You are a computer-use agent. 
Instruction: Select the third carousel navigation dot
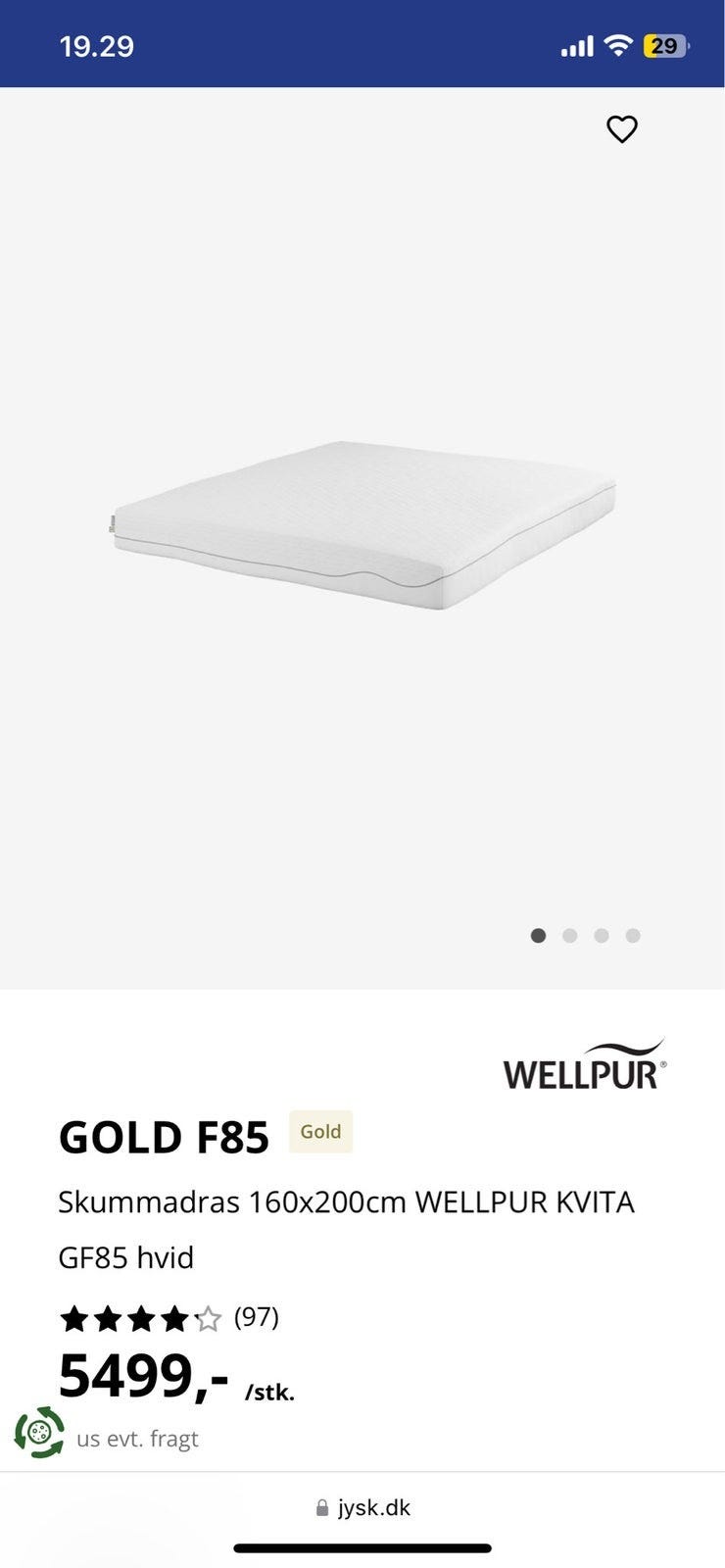point(602,936)
